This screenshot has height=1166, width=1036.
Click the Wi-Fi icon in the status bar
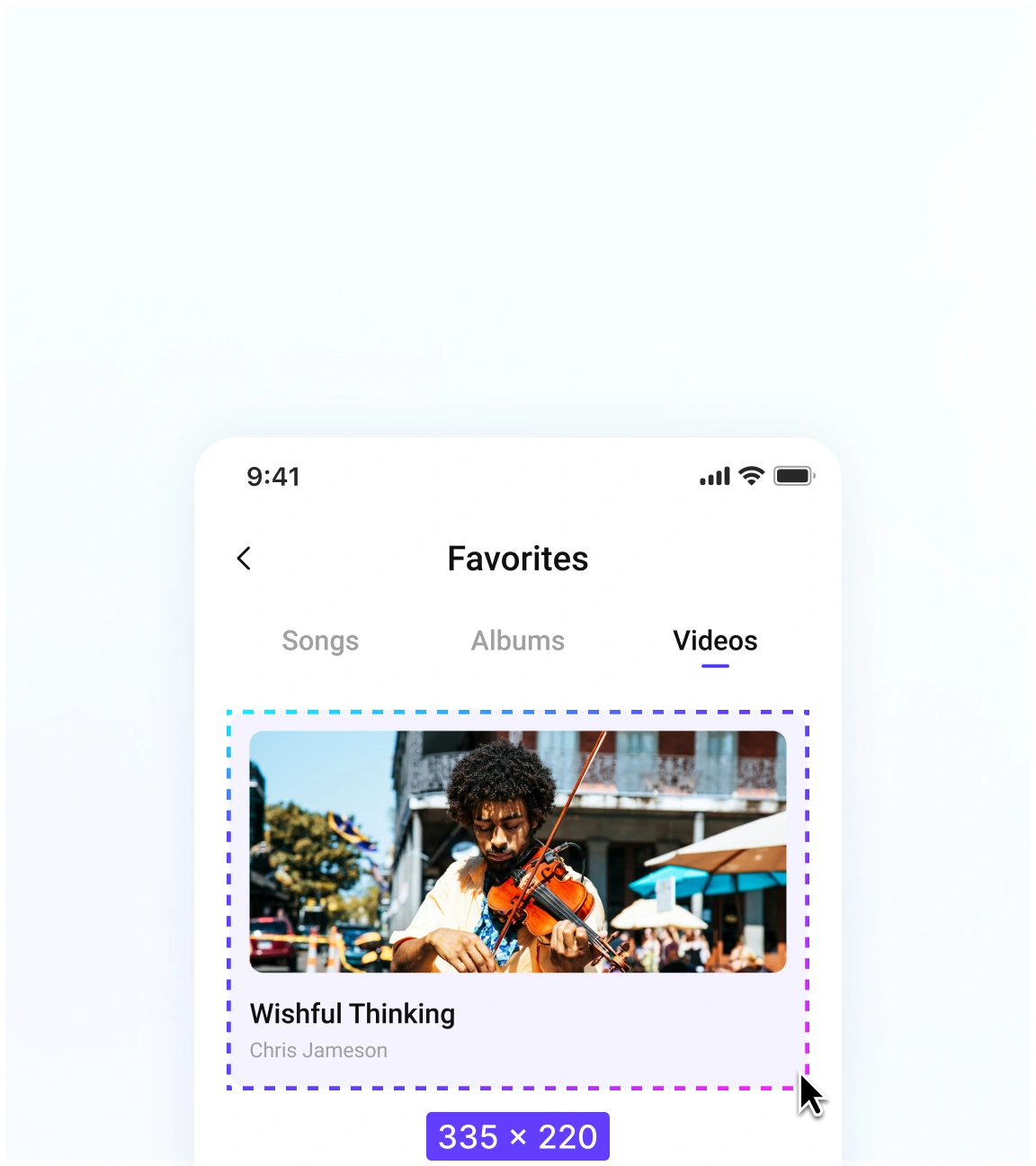tap(750, 475)
